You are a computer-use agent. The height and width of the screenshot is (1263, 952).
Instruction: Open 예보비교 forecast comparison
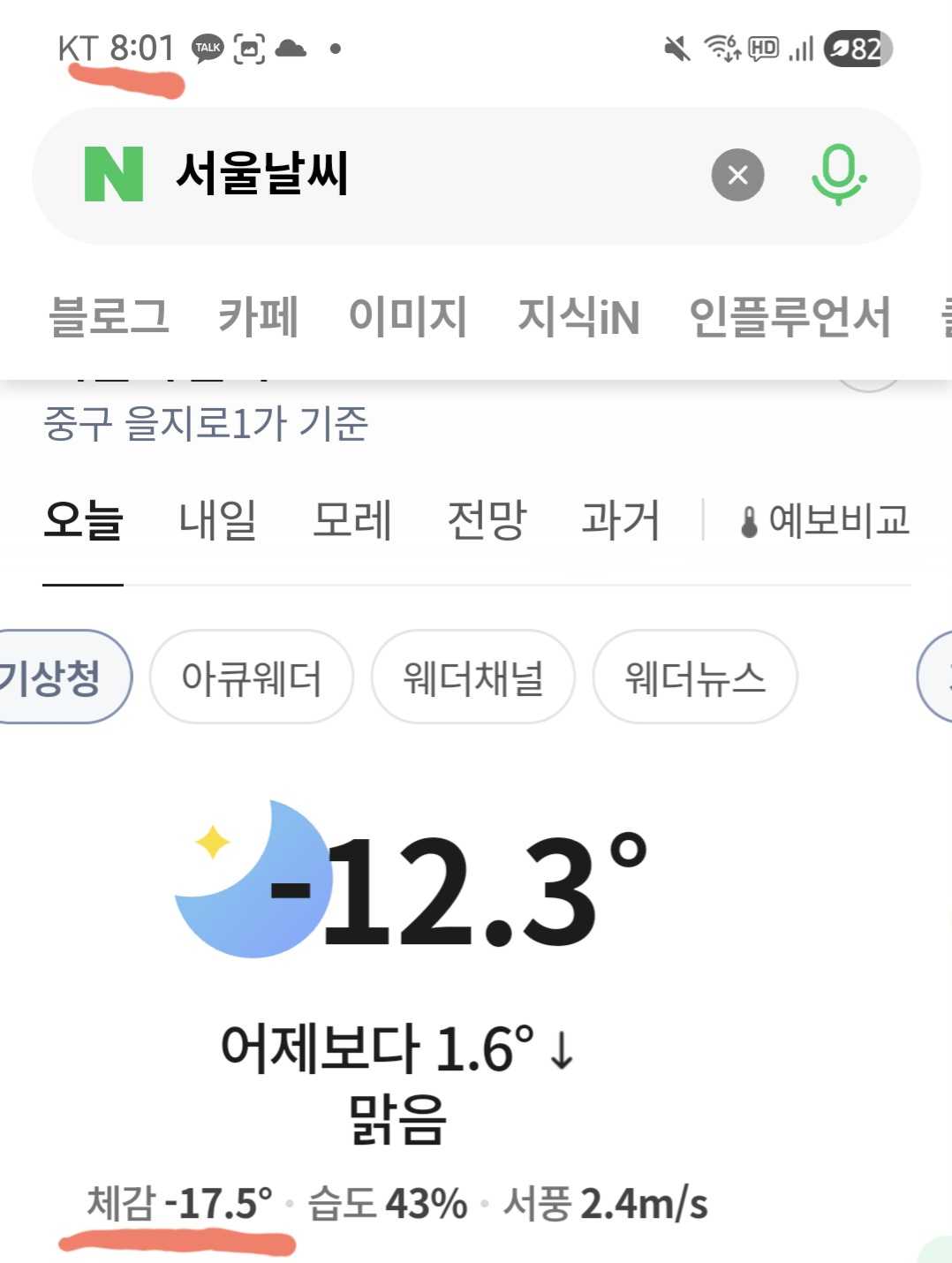(825, 520)
